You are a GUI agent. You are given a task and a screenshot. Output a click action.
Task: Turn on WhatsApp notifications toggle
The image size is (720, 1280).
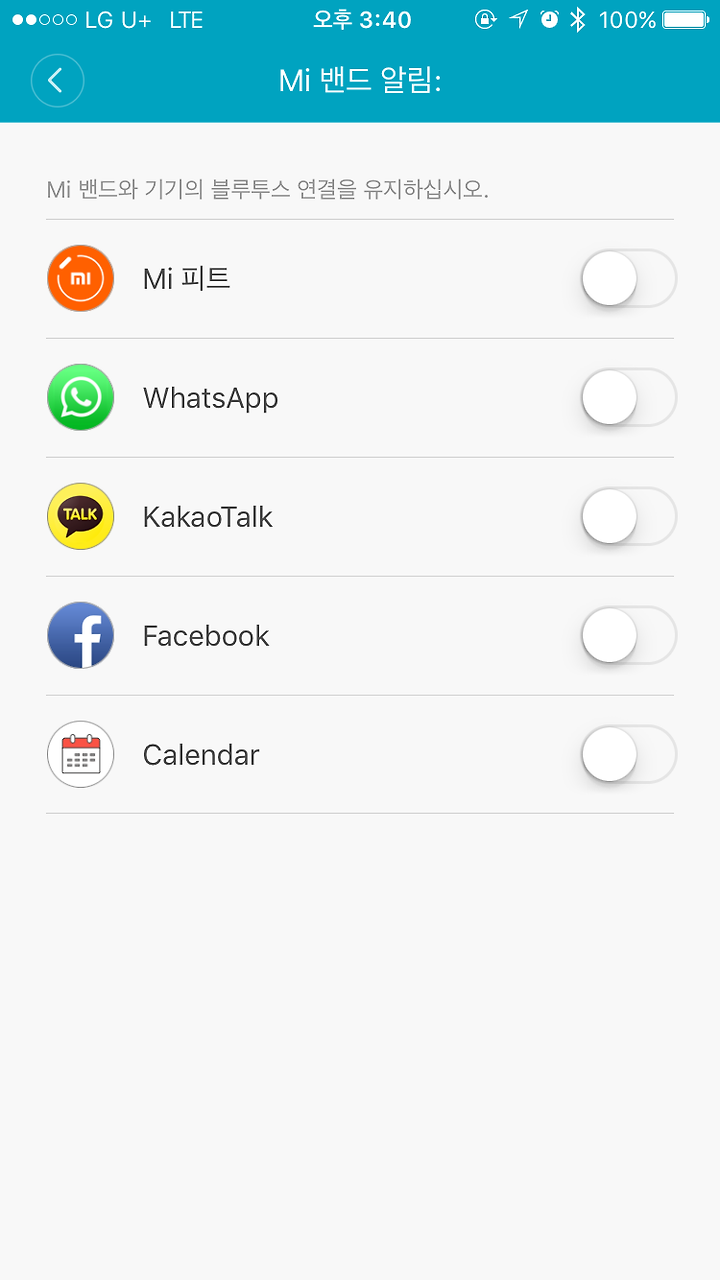pos(629,397)
